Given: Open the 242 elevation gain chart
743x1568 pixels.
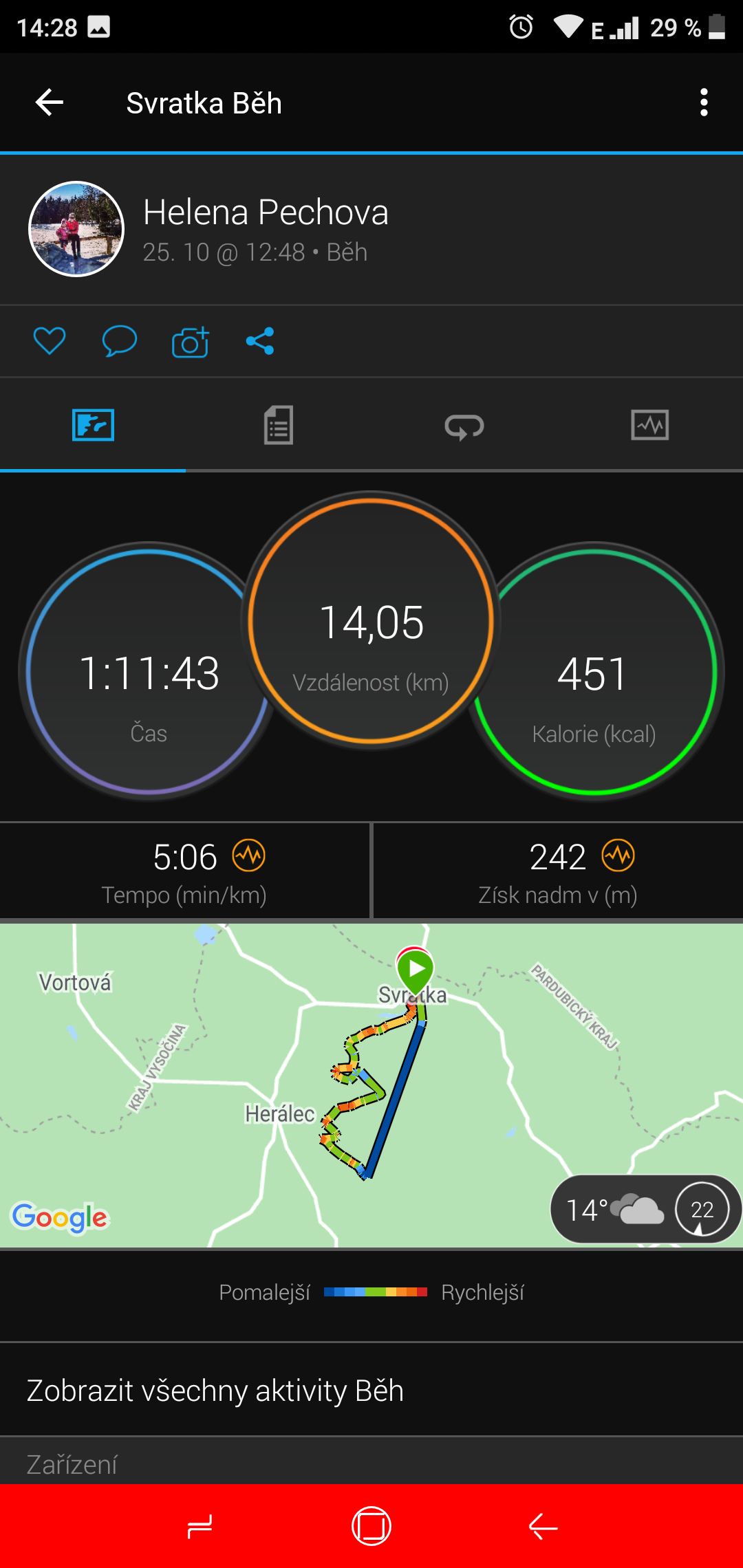Looking at the screenshot, I should click(x=559, y=871).
